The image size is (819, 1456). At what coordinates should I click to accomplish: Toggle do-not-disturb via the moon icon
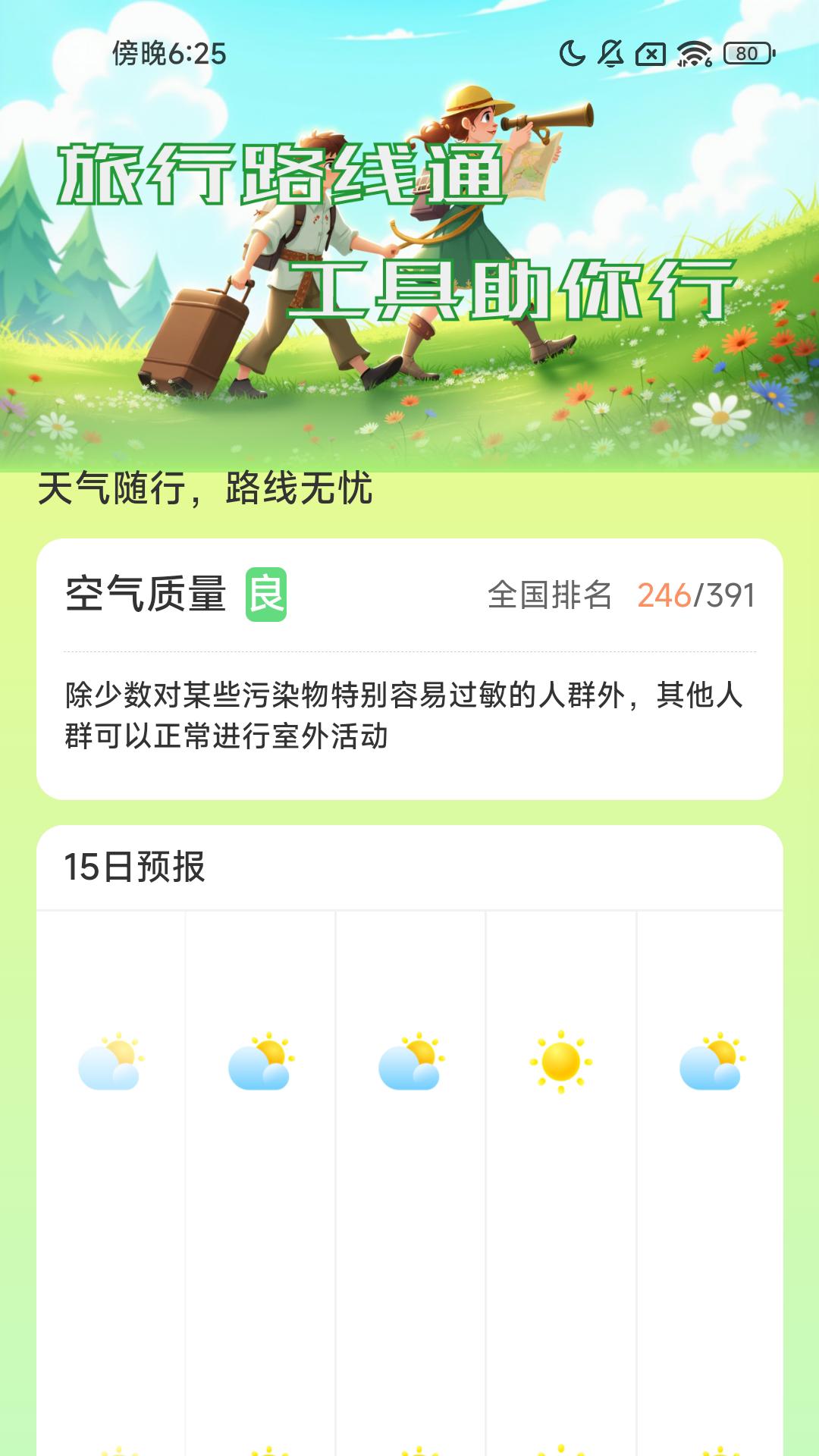(x=570, y=54)
